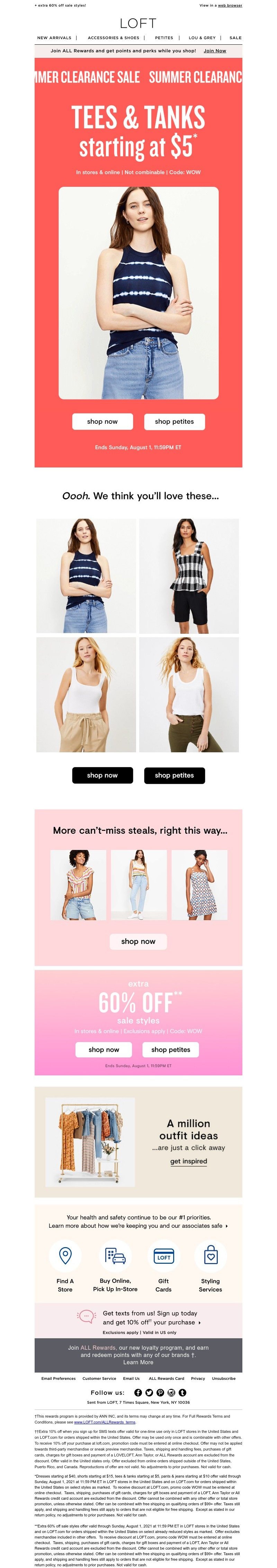Open the gingham peplum top photo
277x1568 pixels.
pos(189,576)
